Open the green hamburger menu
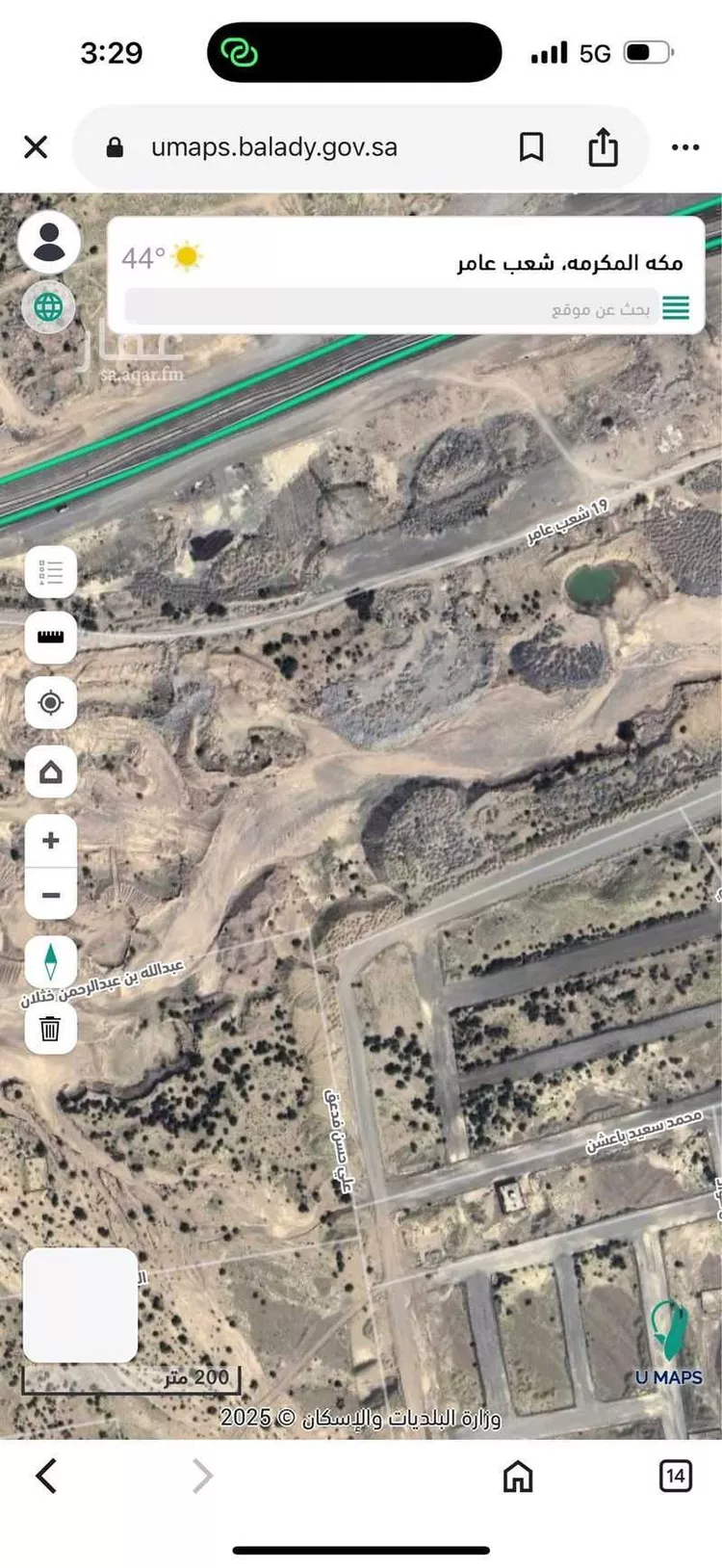 point(676,308)
